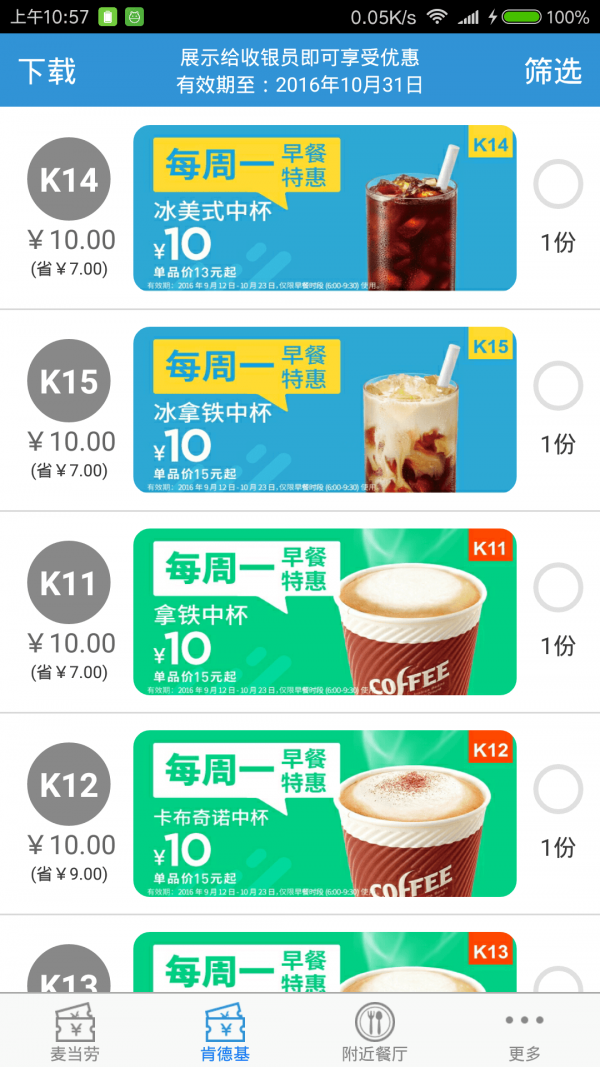Open the K15 冰拿铁中杯 coupon card
The width and height of the screenshot is (600, 1067).
pos(325,410)
